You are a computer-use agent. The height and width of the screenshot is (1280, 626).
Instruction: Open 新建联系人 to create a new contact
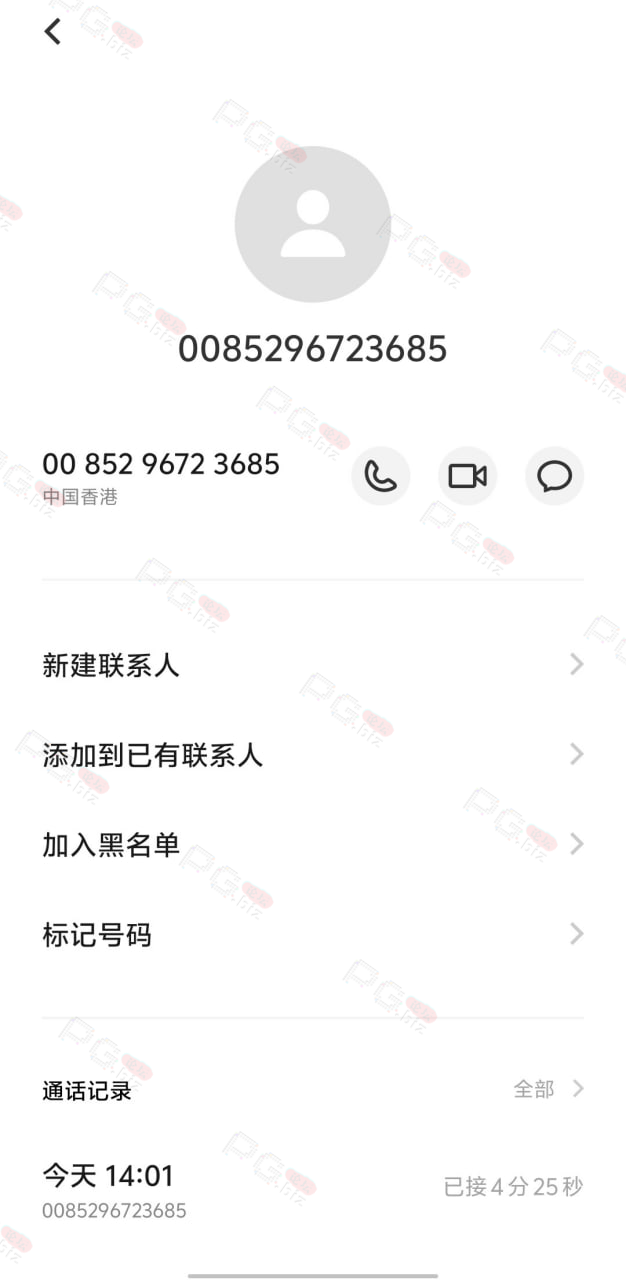[313, 665]
